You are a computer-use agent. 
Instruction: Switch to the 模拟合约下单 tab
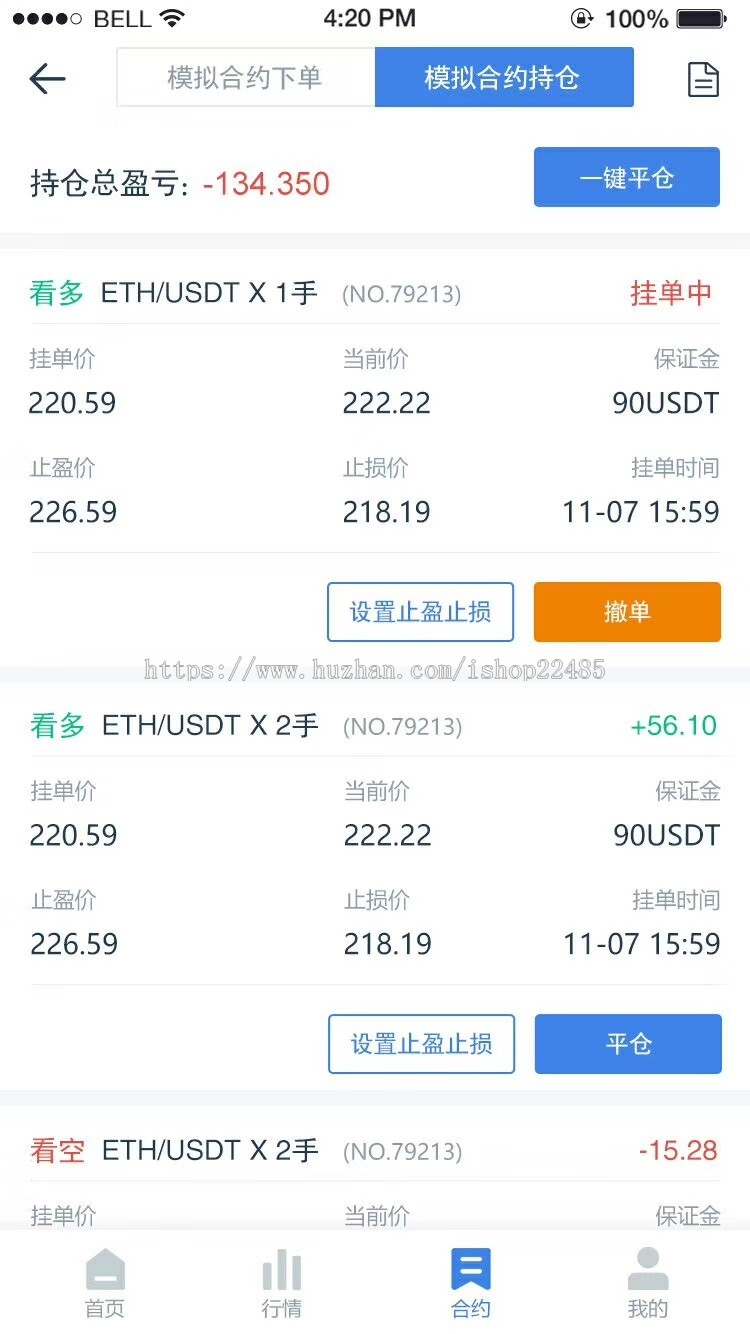pyautogui.click(x=246, y=77)
